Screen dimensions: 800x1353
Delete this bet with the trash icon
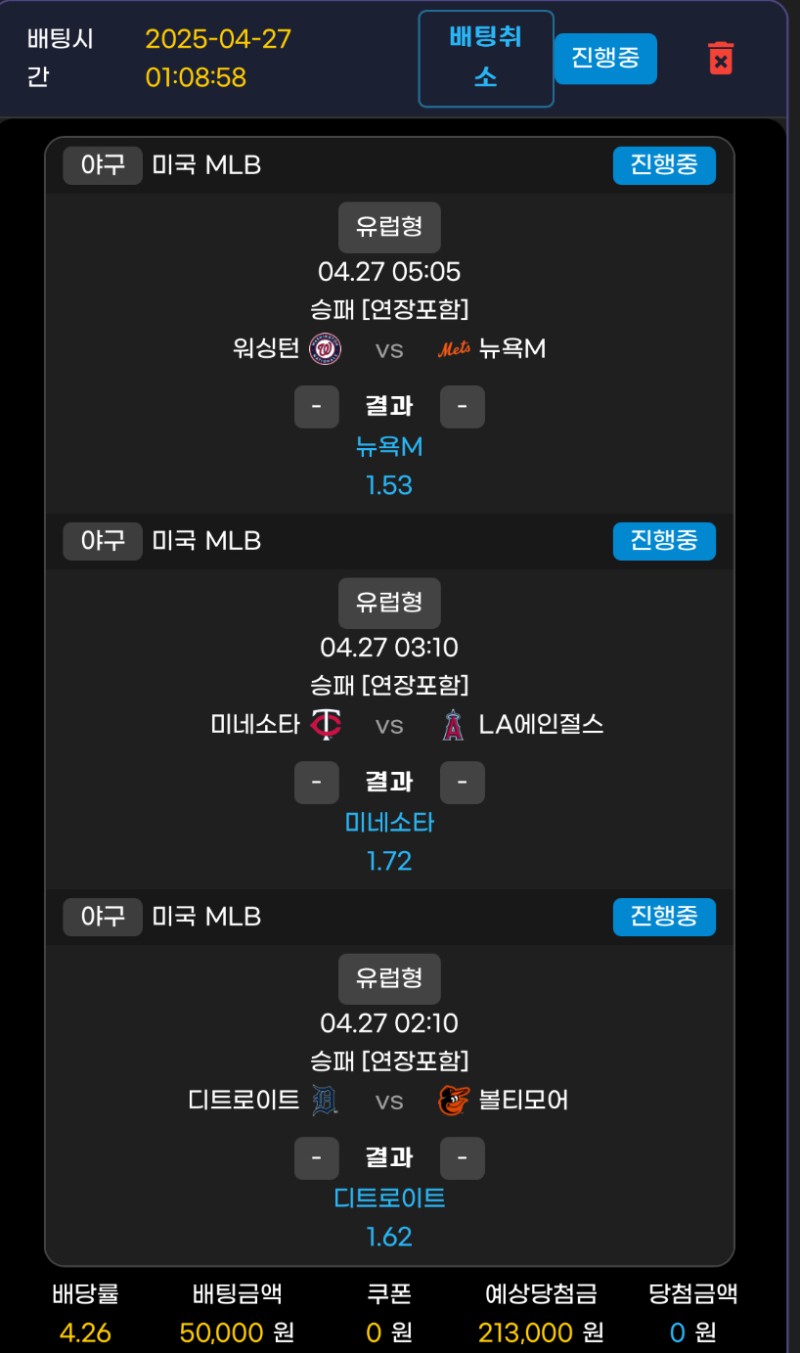pos(720,58)
